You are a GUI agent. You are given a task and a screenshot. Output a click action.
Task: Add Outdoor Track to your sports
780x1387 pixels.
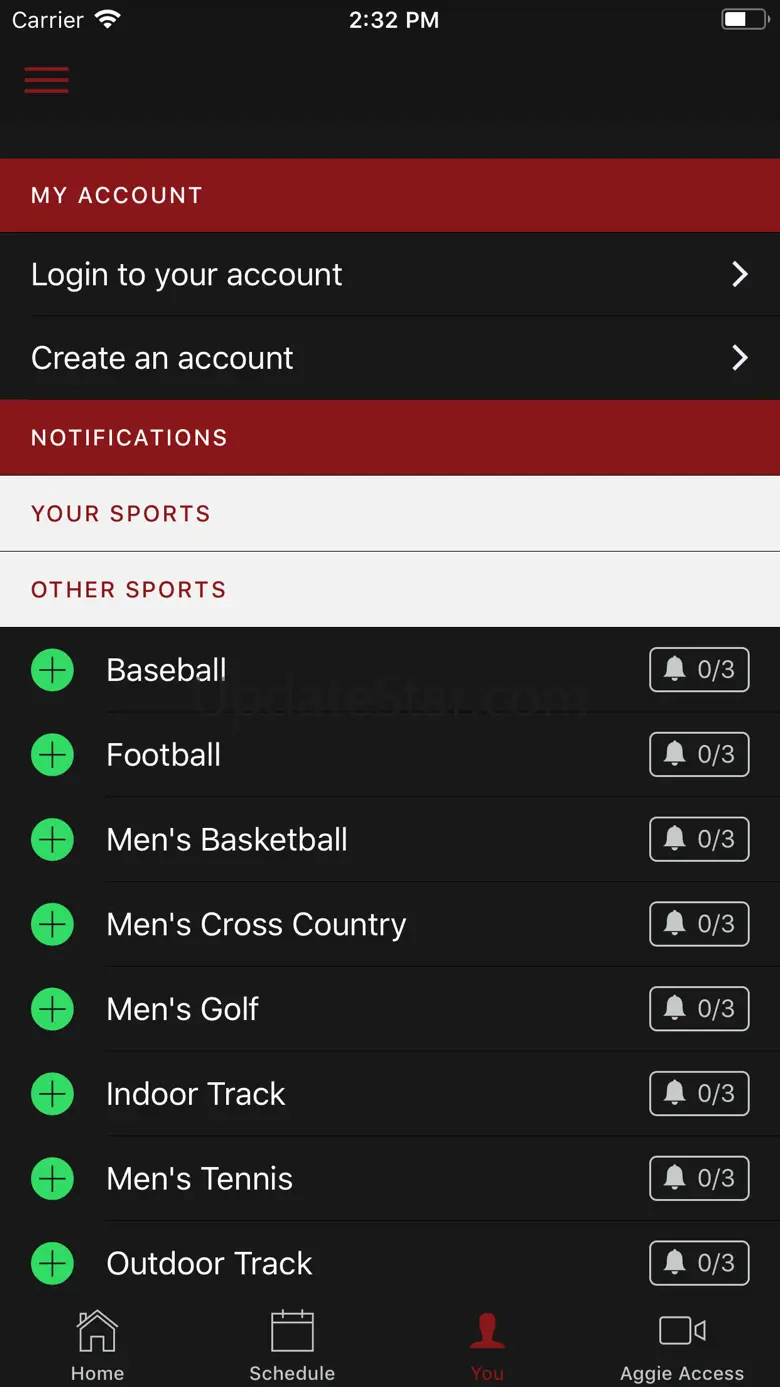(52, 1264)
